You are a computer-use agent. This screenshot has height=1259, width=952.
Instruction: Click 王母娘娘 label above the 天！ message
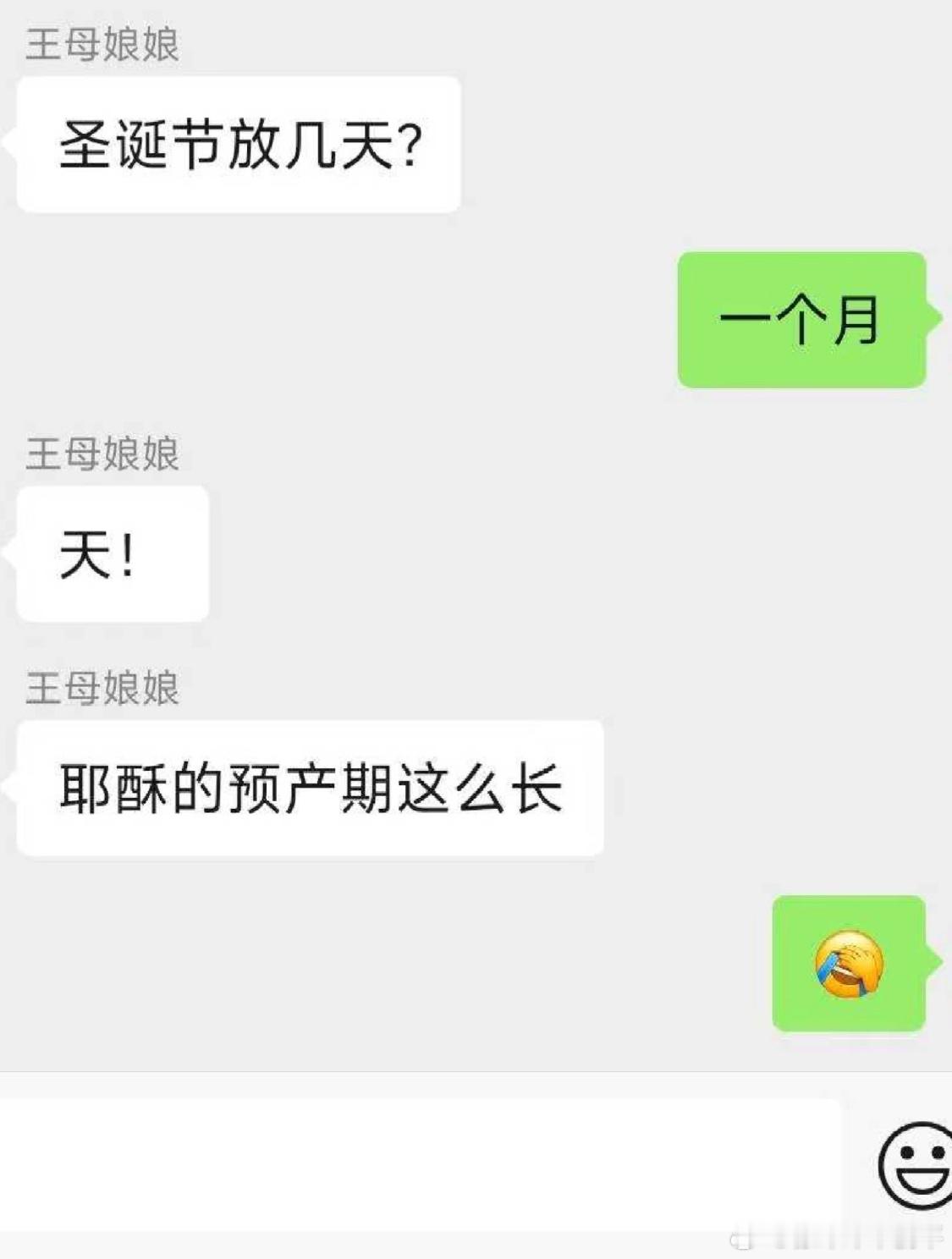pos(103,454)
